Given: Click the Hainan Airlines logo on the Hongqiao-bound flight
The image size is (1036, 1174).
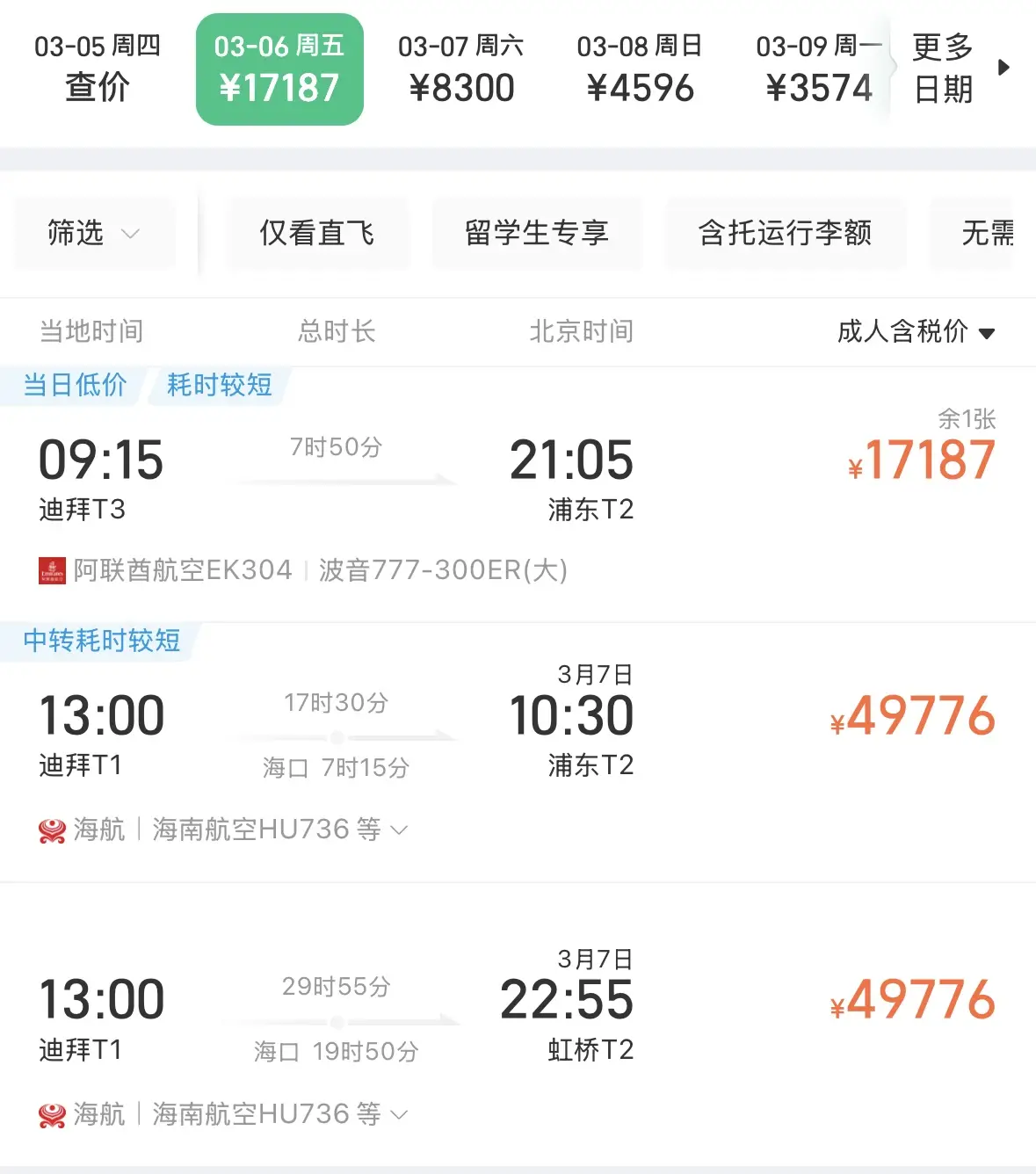Looking at the screenshot, I should point(52,1113).
